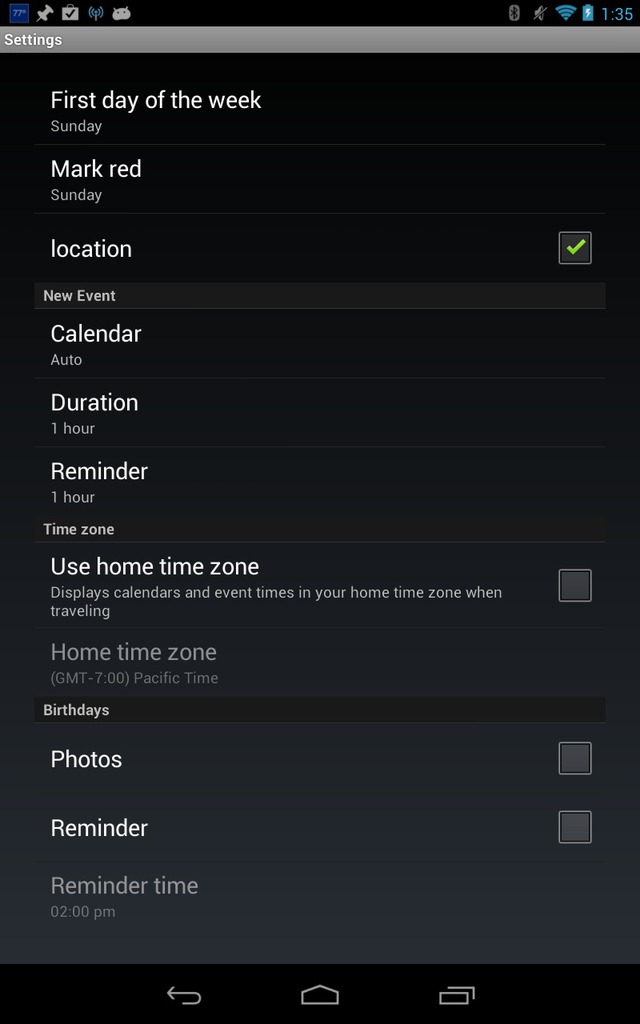Screen dimensions: 640x1024
Task: Uncheck the location checkbox
Action: click(x=575, y=248)
